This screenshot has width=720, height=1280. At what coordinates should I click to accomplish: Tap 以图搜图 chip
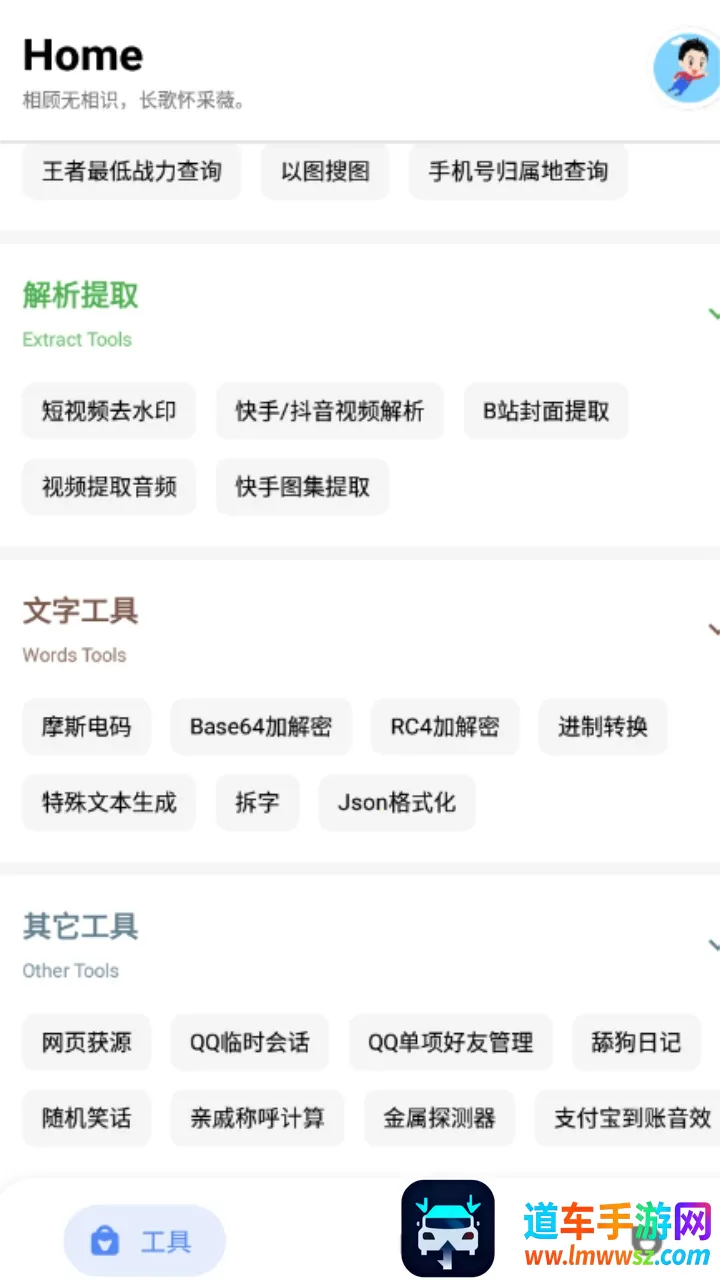(x=325, y=171)
